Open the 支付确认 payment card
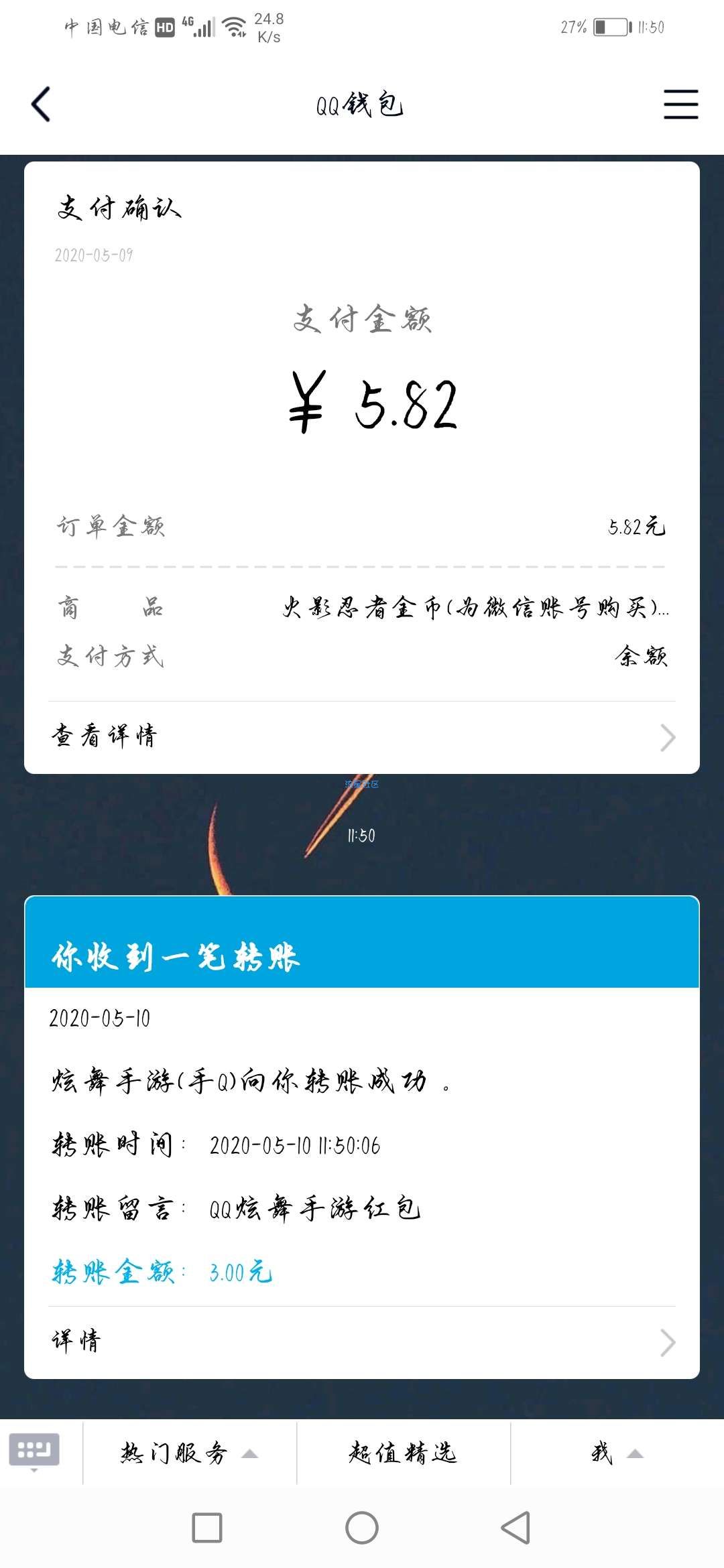 coord(362,402)
